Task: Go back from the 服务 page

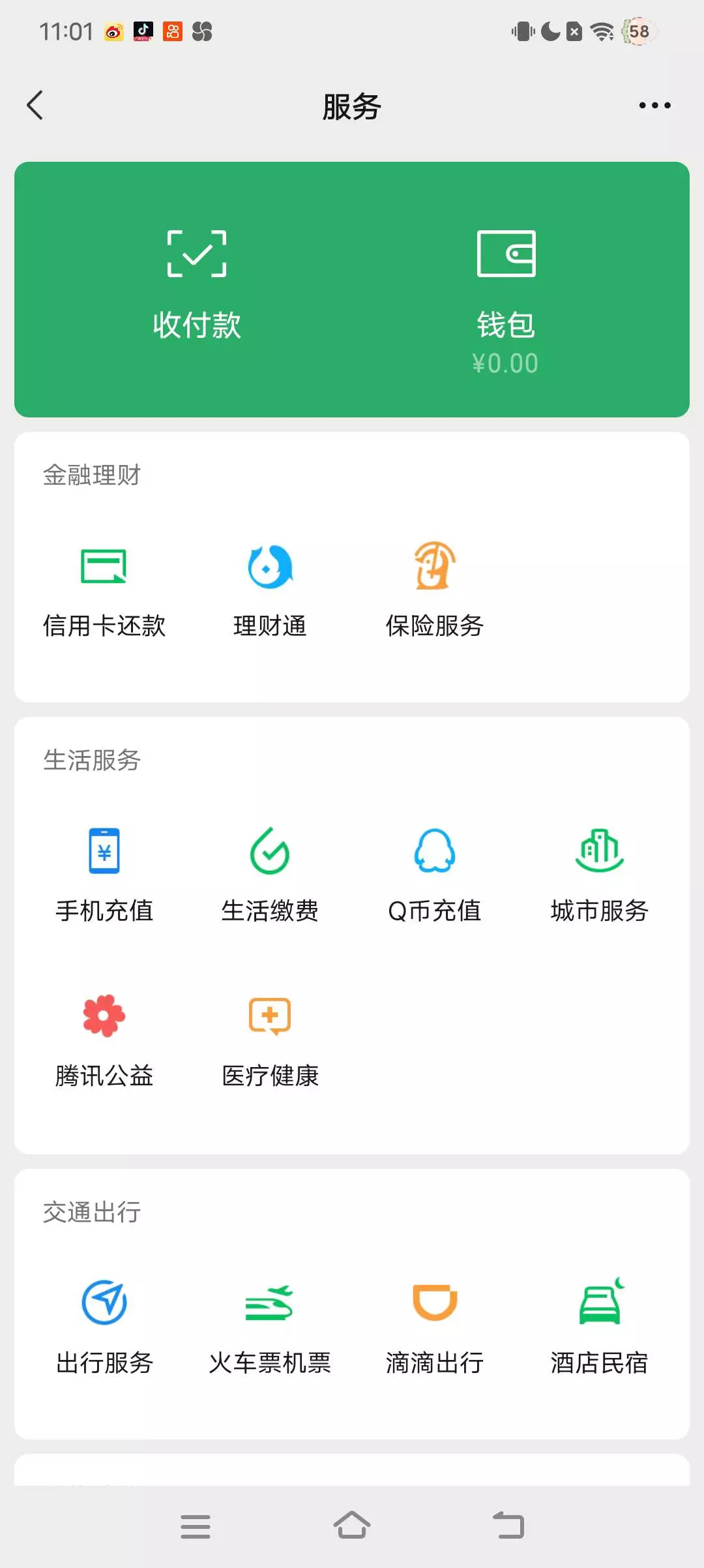Action: (x=35, y=106)
